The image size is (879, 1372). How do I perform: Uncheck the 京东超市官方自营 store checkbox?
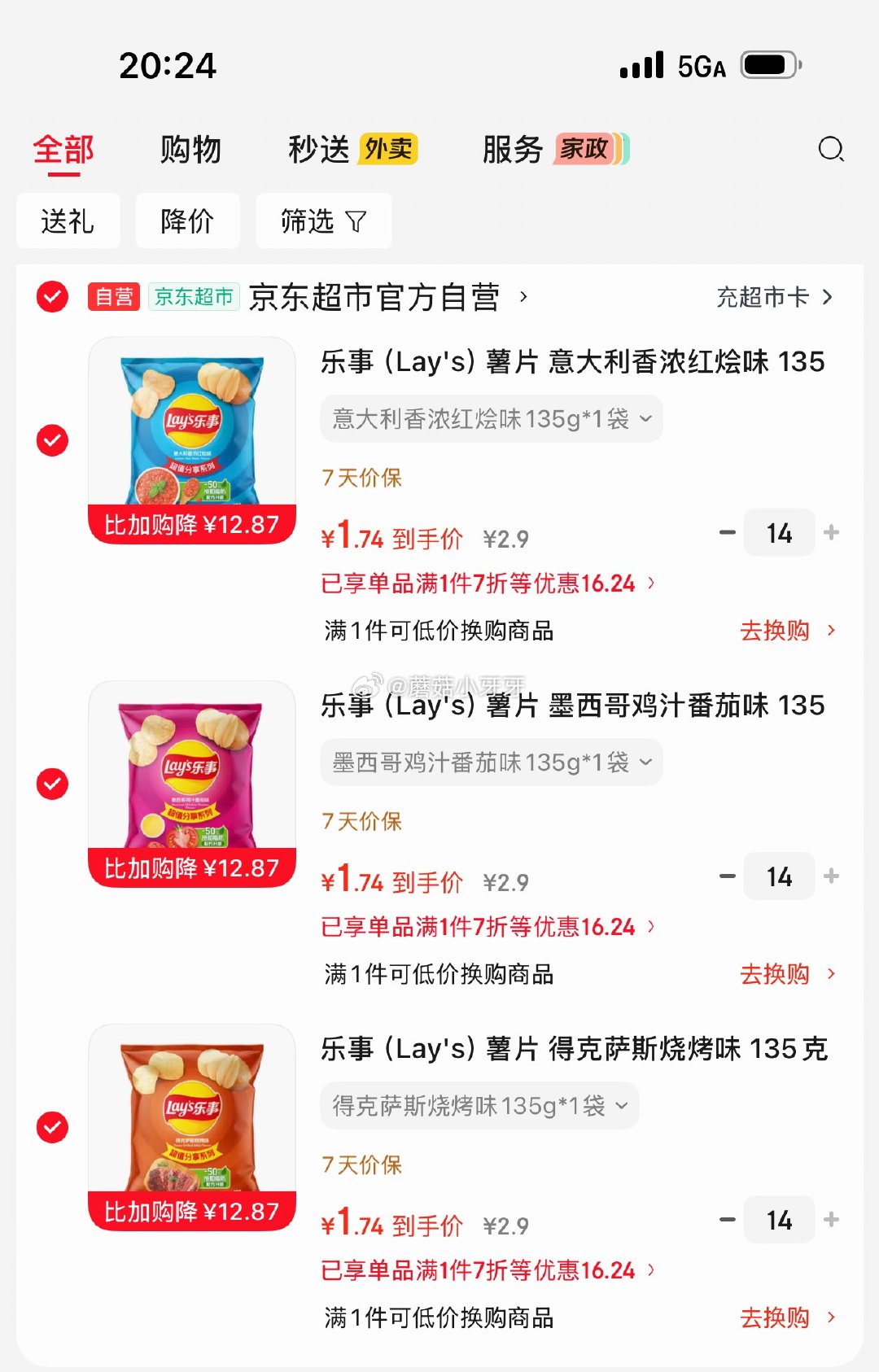(52, 297)
